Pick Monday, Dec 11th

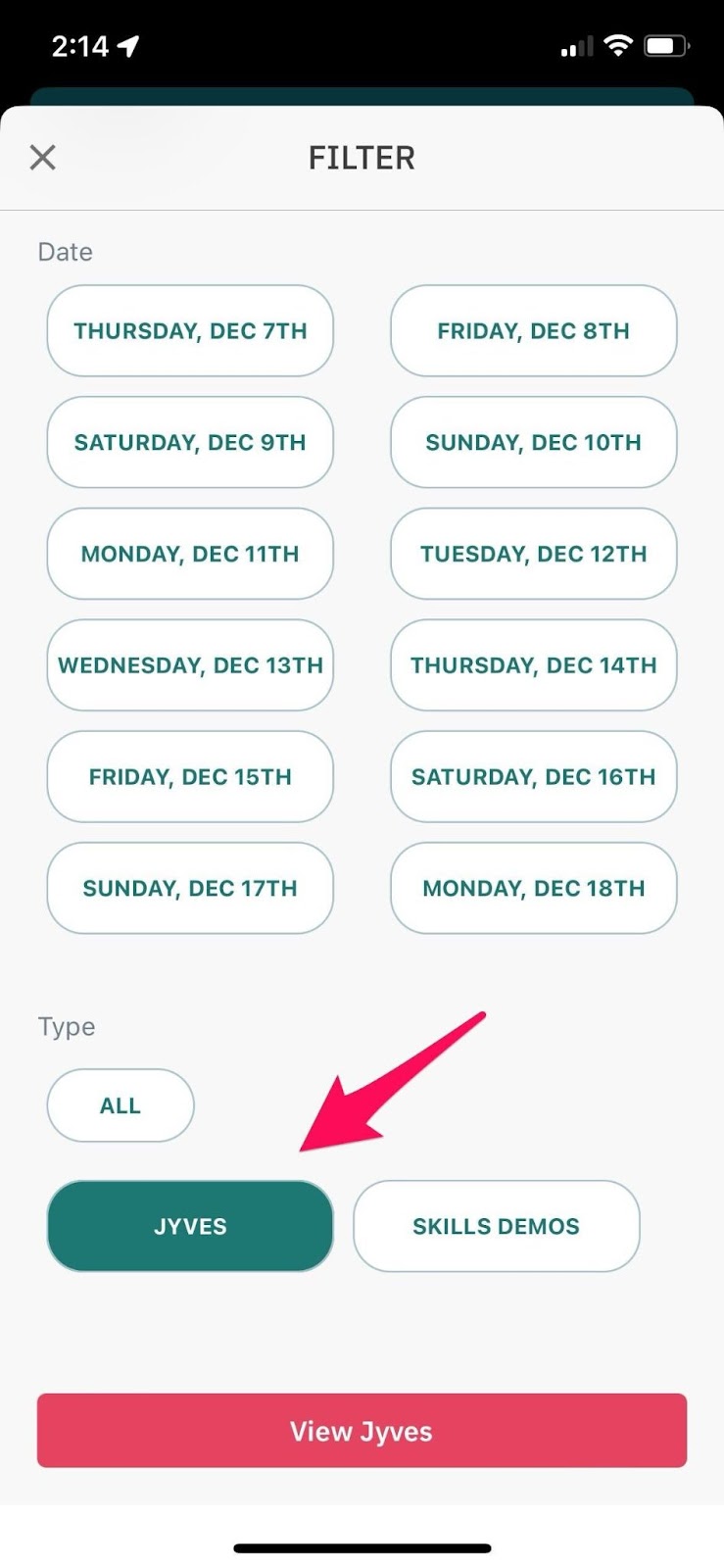pos(190,554)
